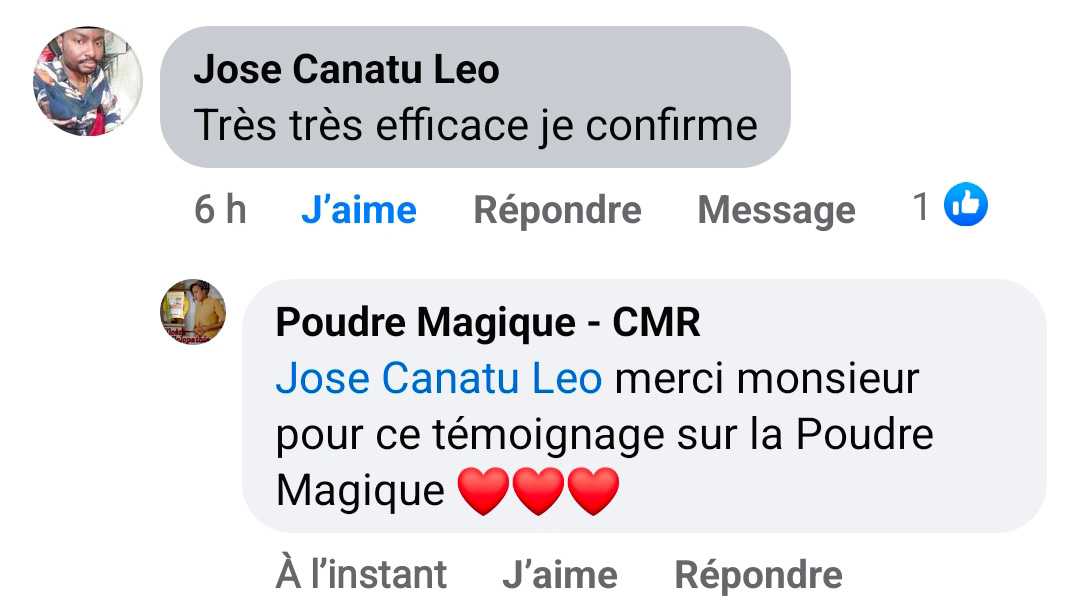Reply to Jose Canatu Leo's comment

coord(557,210)
